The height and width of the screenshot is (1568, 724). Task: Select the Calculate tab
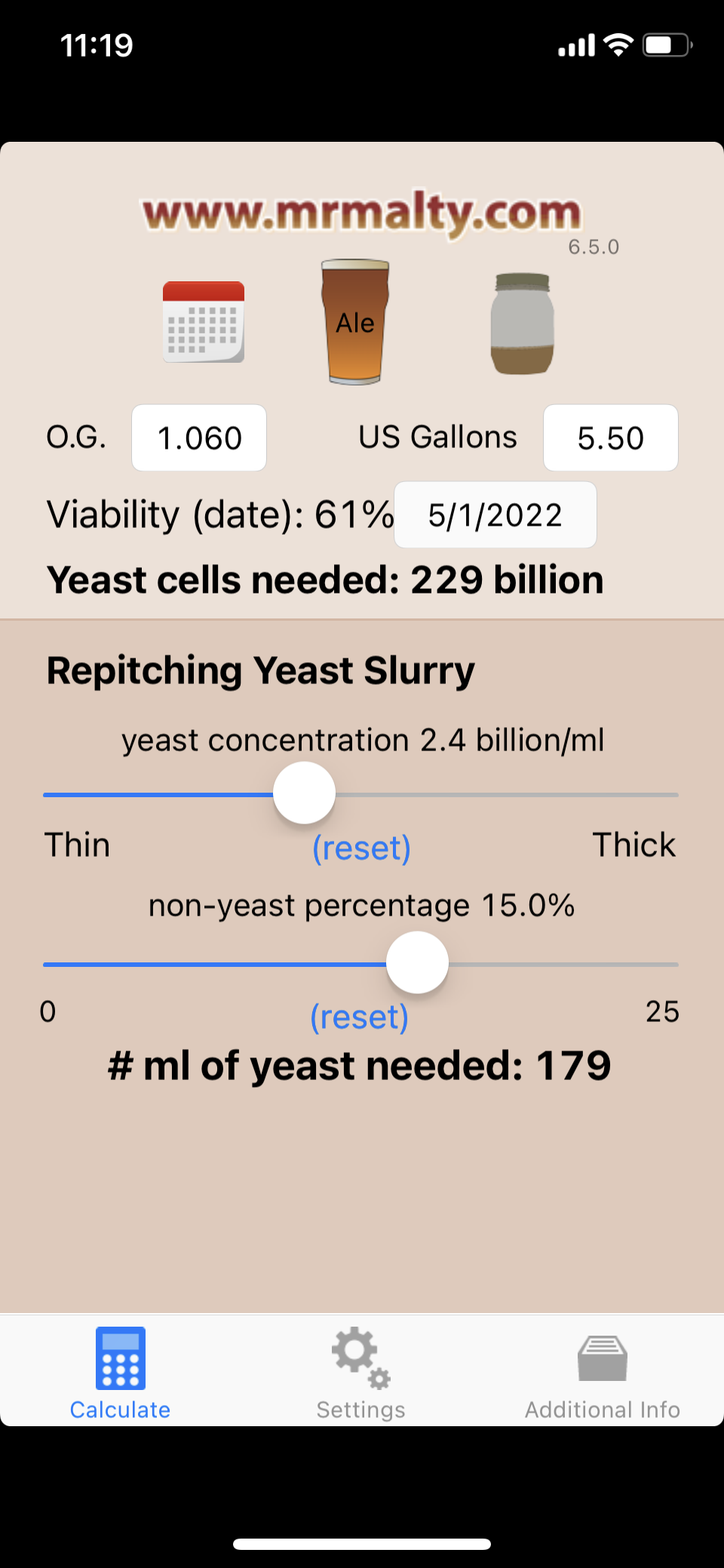120,1373
